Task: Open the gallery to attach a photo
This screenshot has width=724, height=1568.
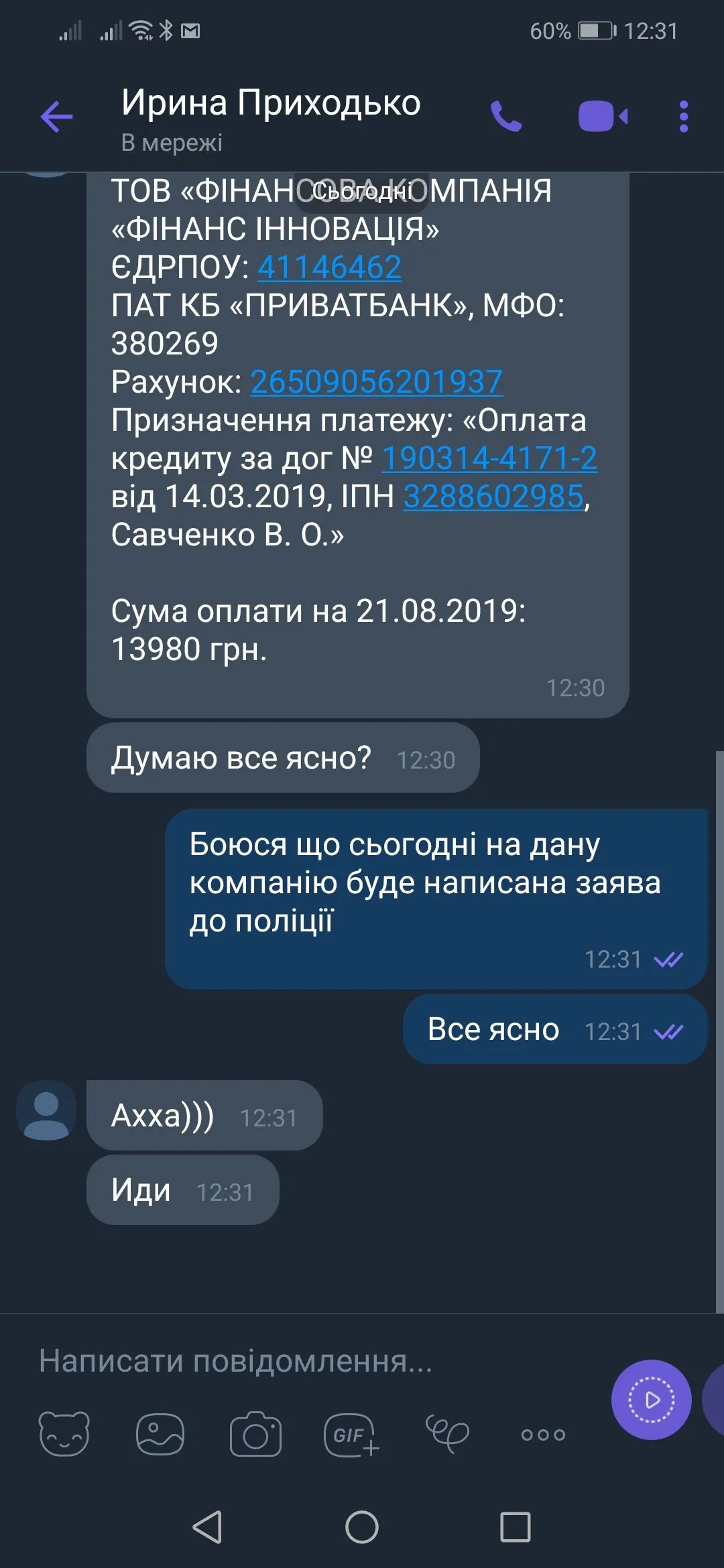Action: [160, 1434]
